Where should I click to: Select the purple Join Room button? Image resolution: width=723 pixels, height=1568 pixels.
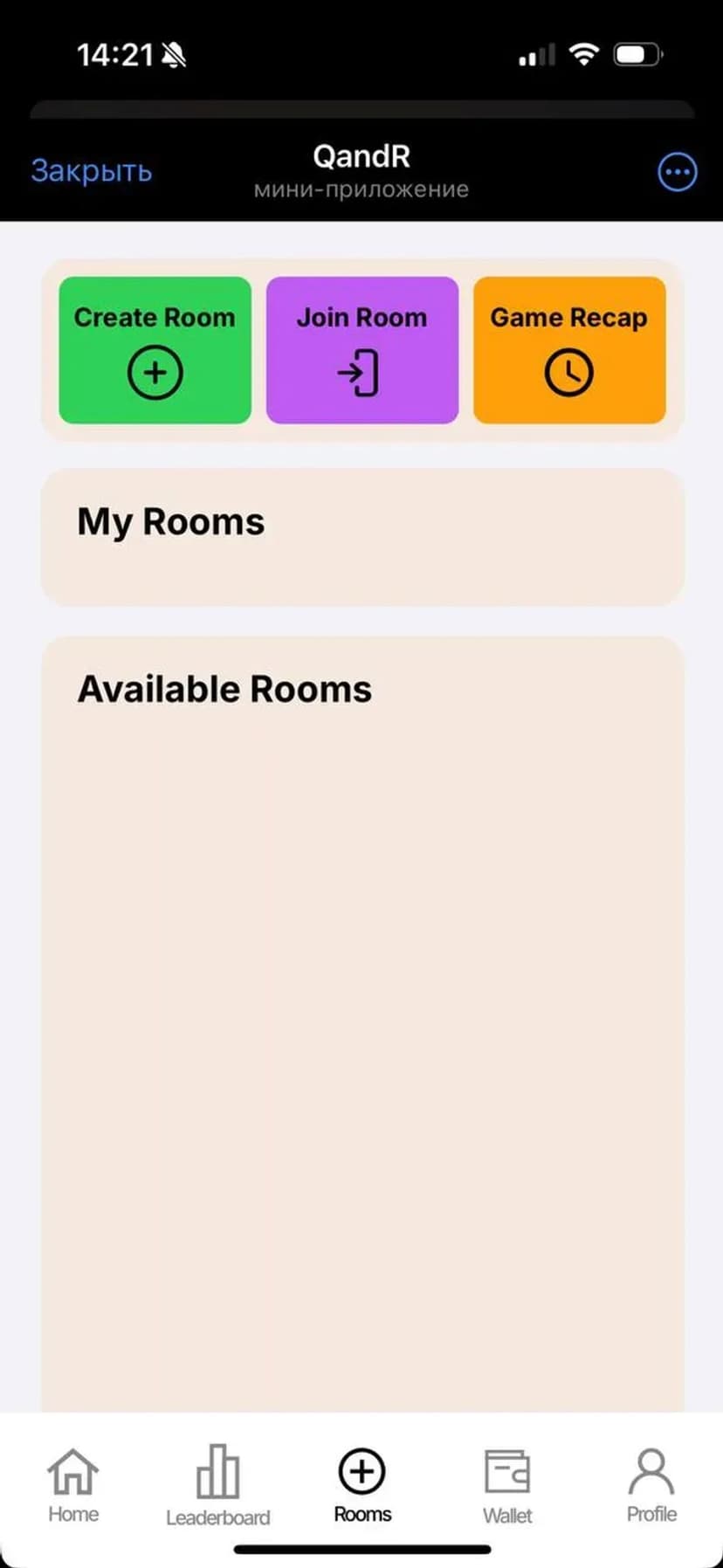point(361,350)
